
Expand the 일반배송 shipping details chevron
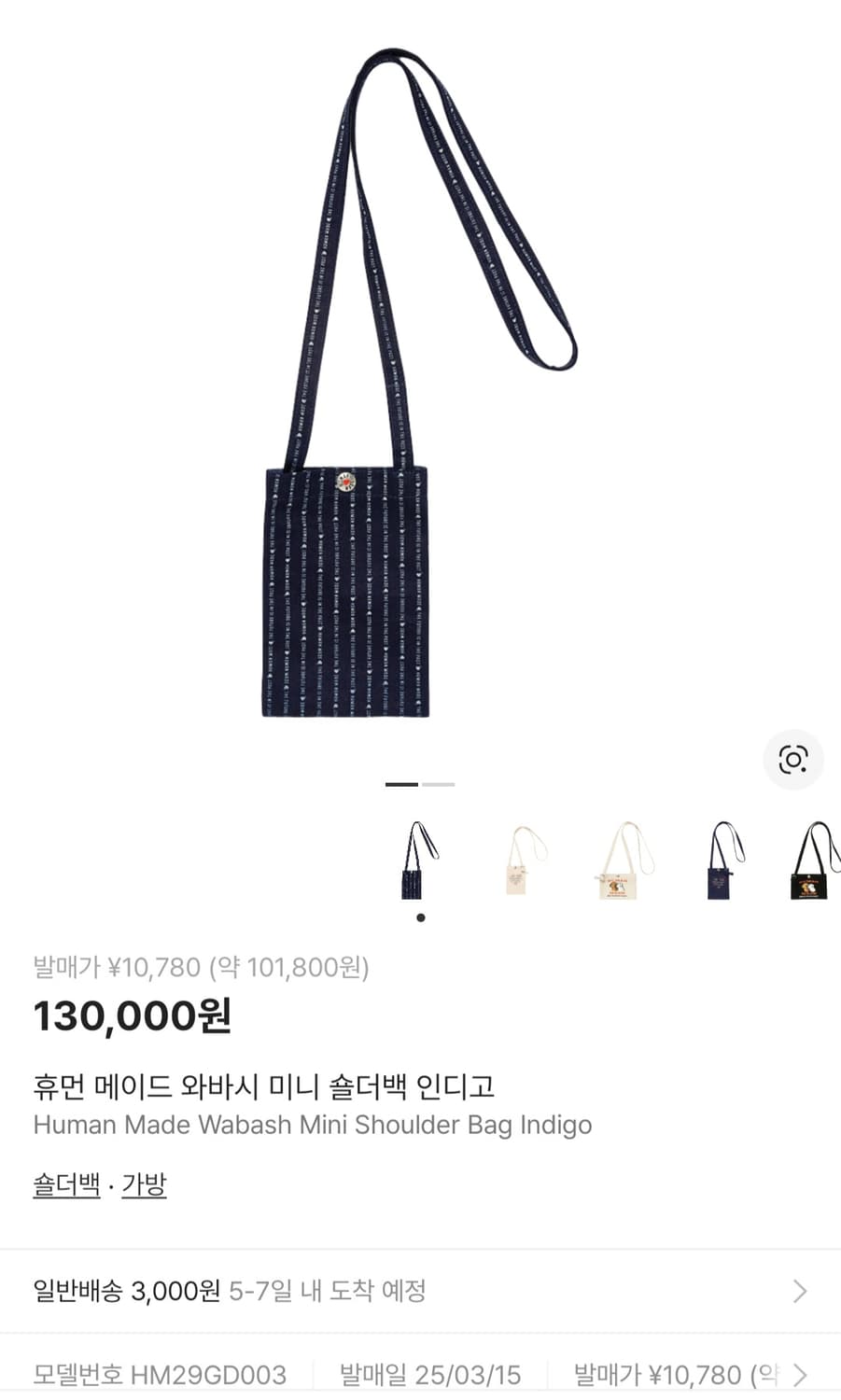click(x=800, y=1292)
